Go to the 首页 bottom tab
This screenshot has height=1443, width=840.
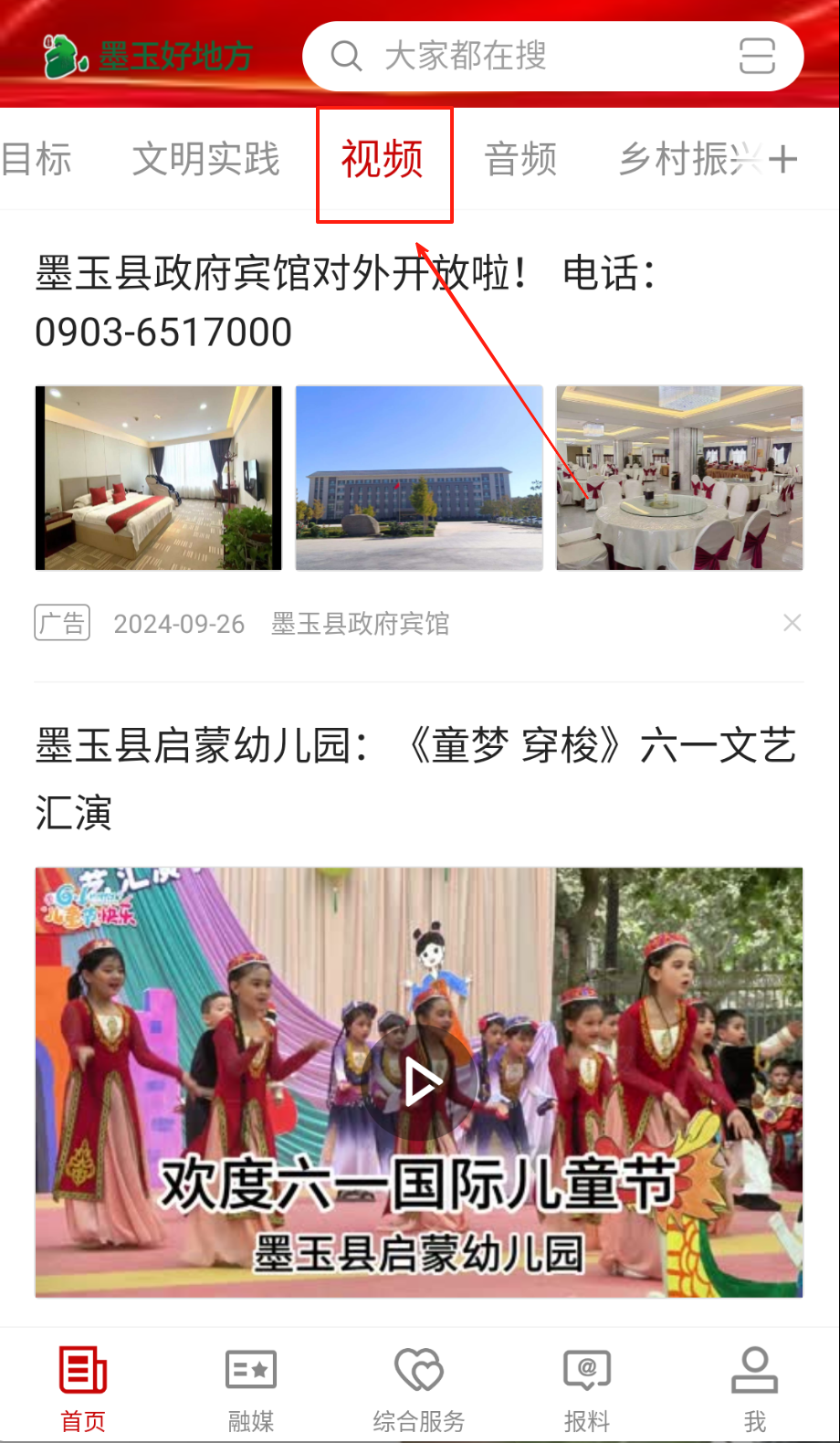click(83, 1388)
